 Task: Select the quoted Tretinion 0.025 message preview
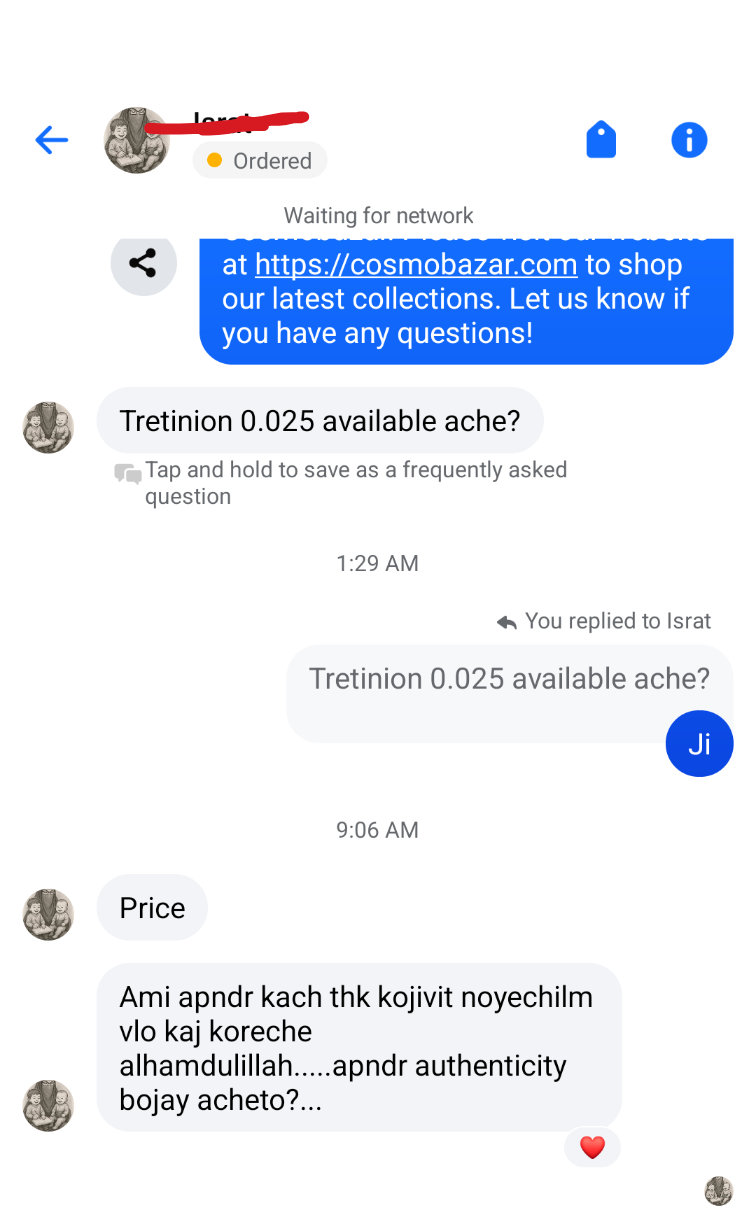509,678
